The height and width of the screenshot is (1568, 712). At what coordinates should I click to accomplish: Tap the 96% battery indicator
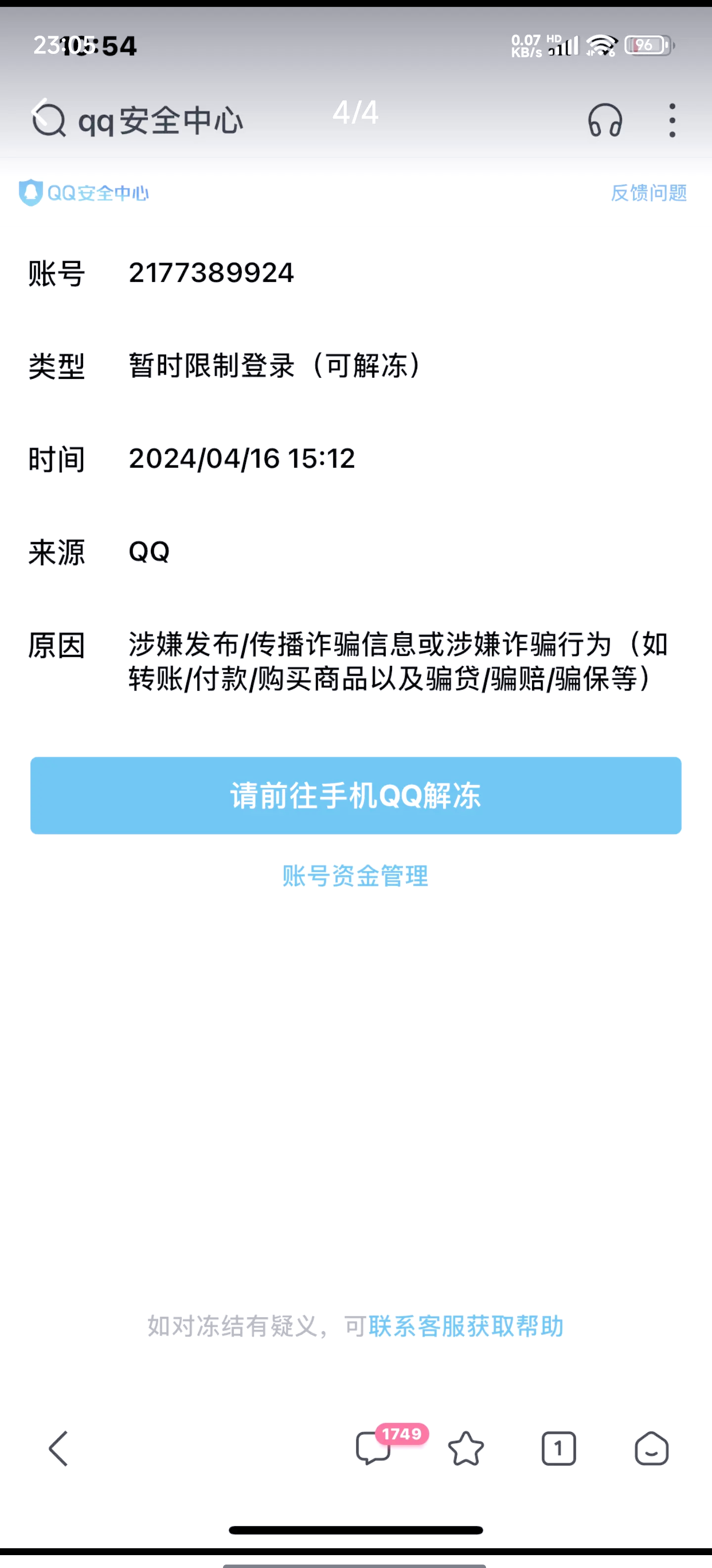coord(646,46)
